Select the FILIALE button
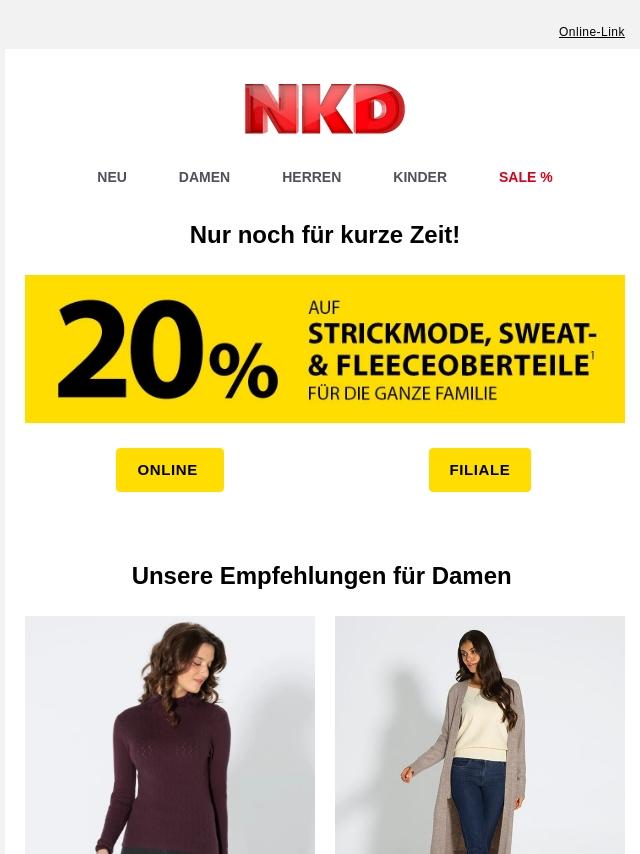640x854 pixels. point(479,470)
